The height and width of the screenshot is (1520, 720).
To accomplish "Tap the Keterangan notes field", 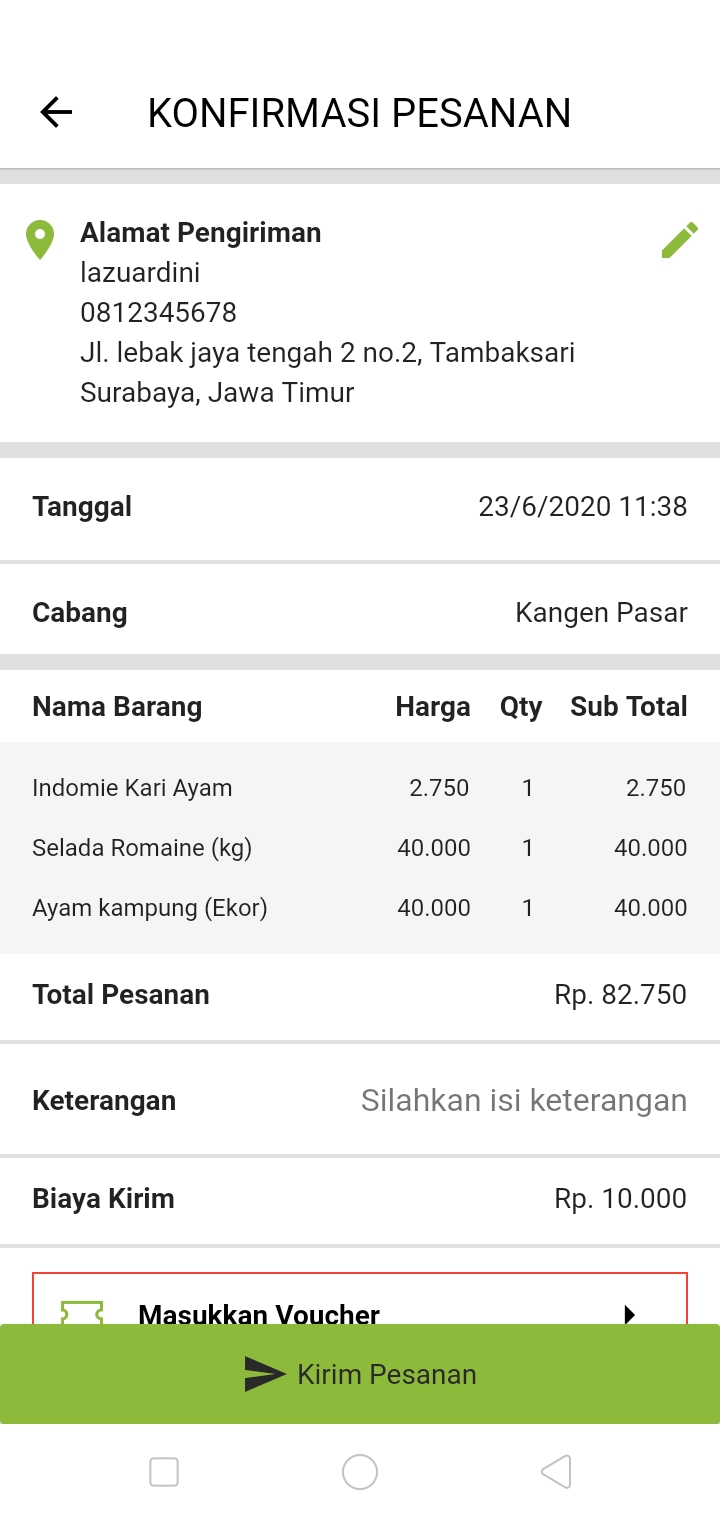I will (523, 1100).
